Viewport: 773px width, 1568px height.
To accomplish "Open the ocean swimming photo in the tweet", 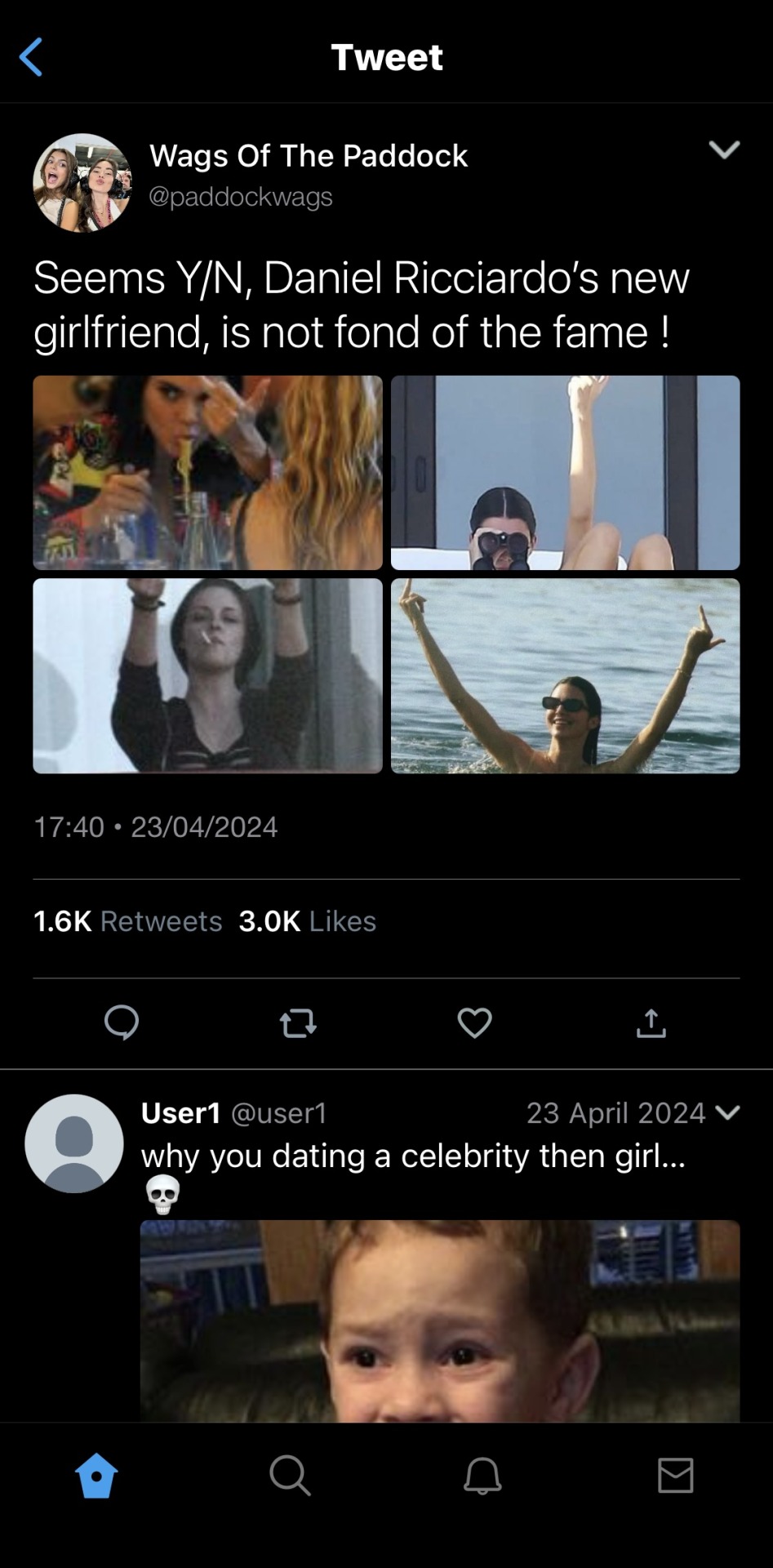I will 565,675.
